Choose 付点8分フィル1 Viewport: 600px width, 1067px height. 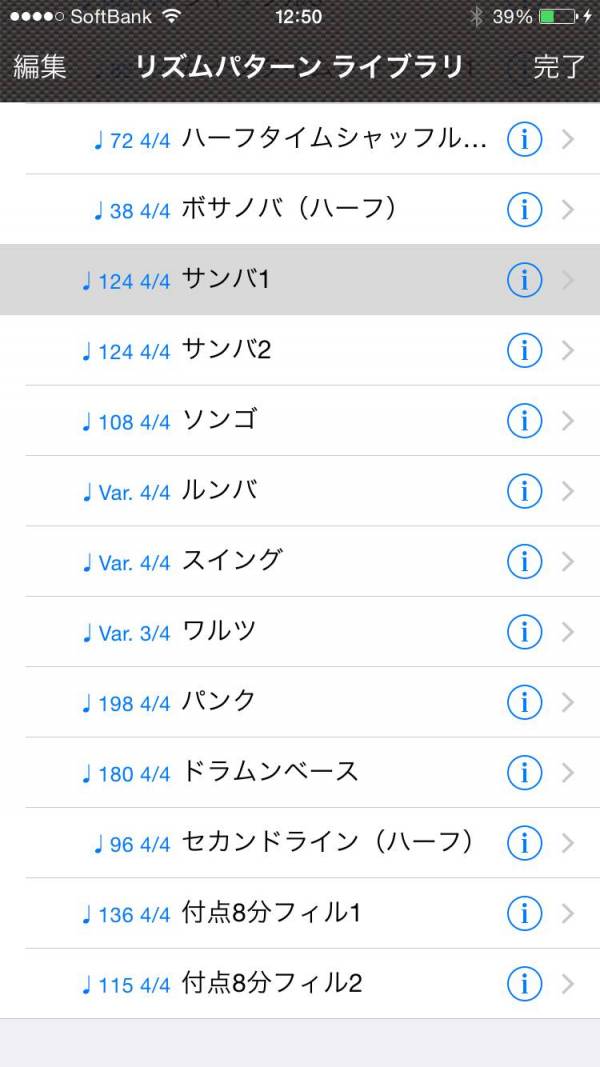pos(300,913)
